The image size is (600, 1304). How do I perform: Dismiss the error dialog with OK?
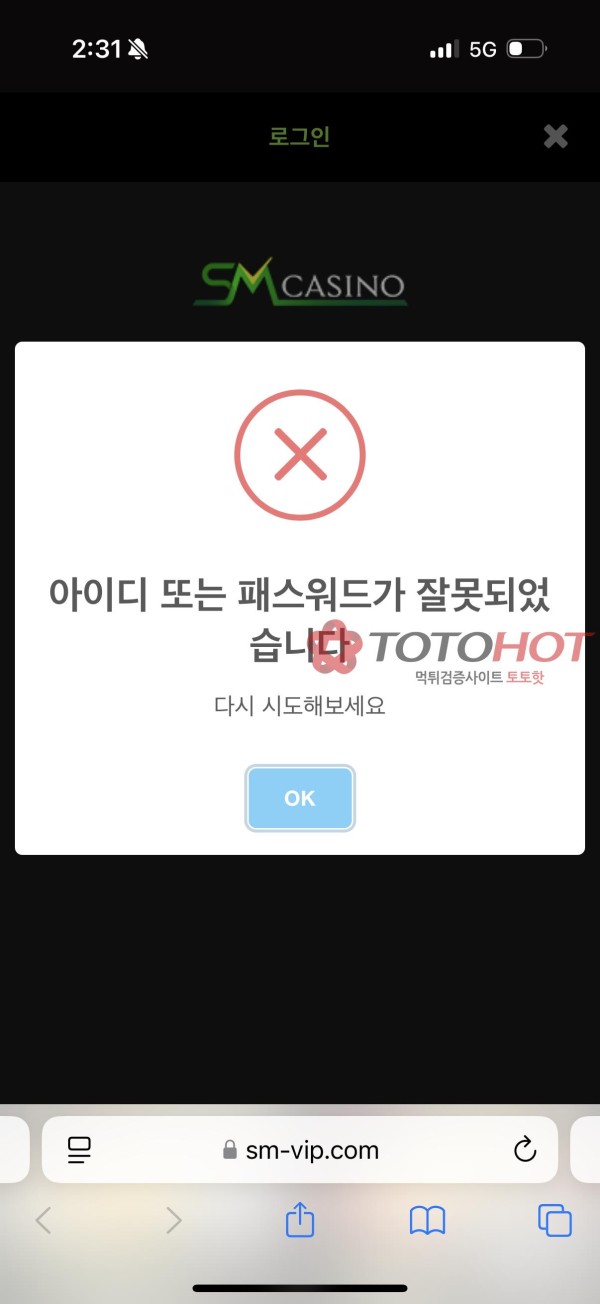coord(300,798)
